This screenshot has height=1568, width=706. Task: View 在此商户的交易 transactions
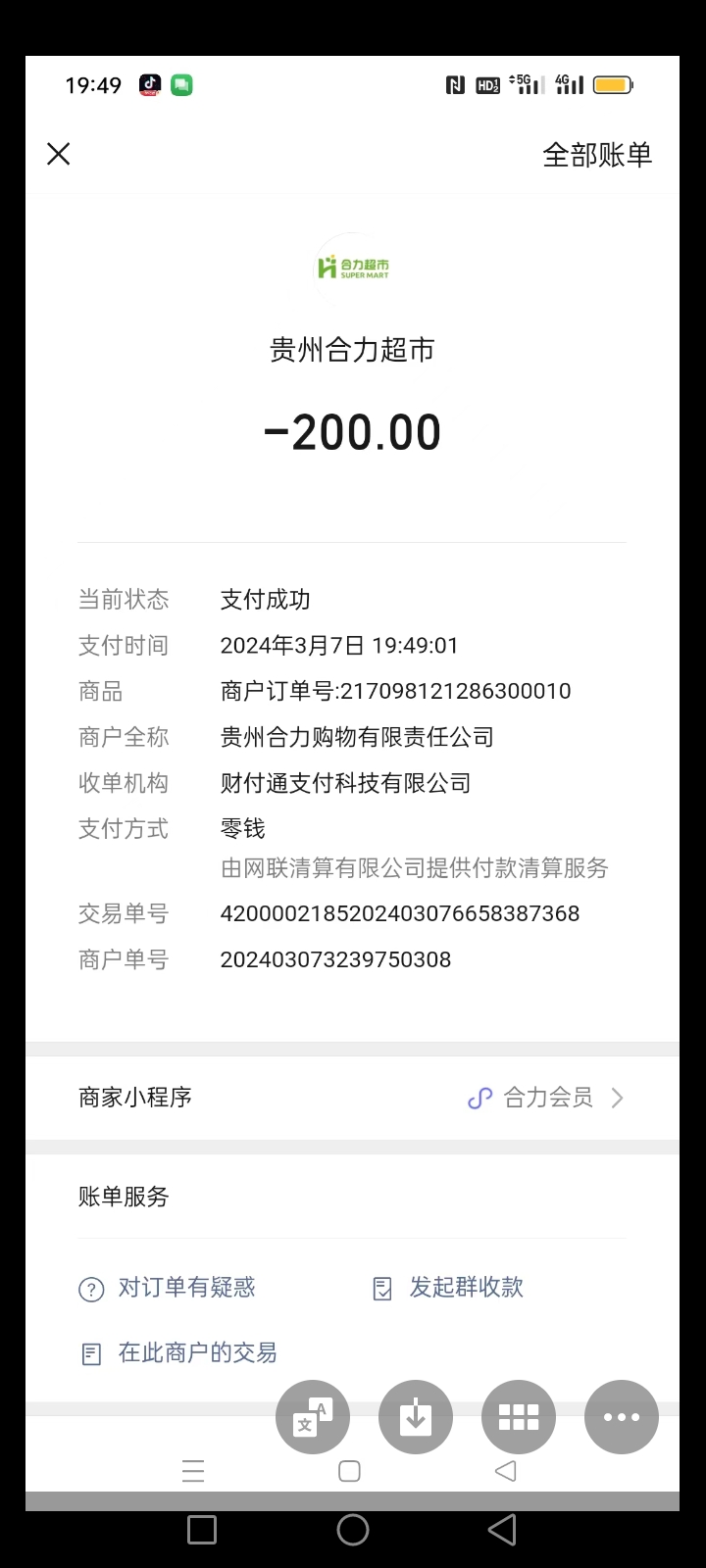178,1353
